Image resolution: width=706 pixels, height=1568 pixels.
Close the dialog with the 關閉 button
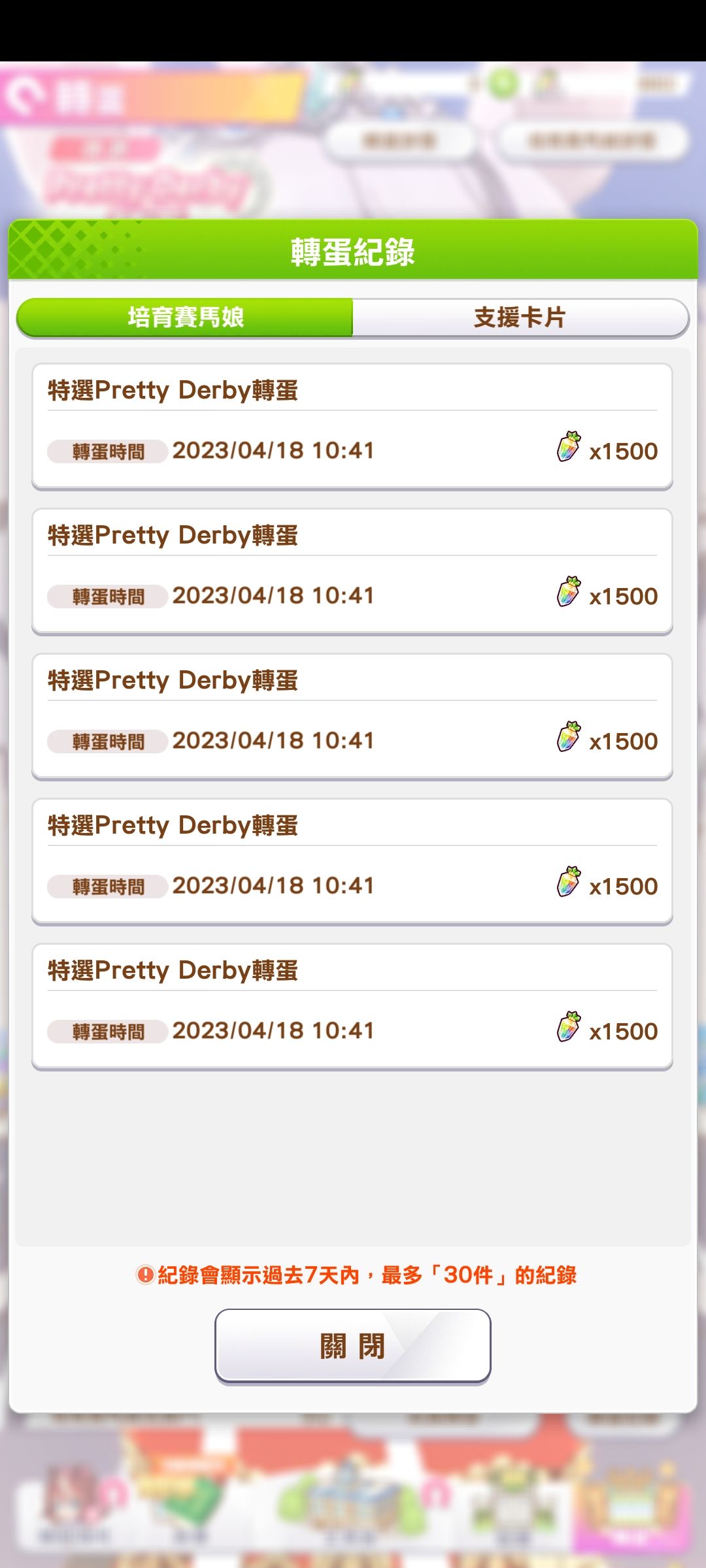[353, 1346]
